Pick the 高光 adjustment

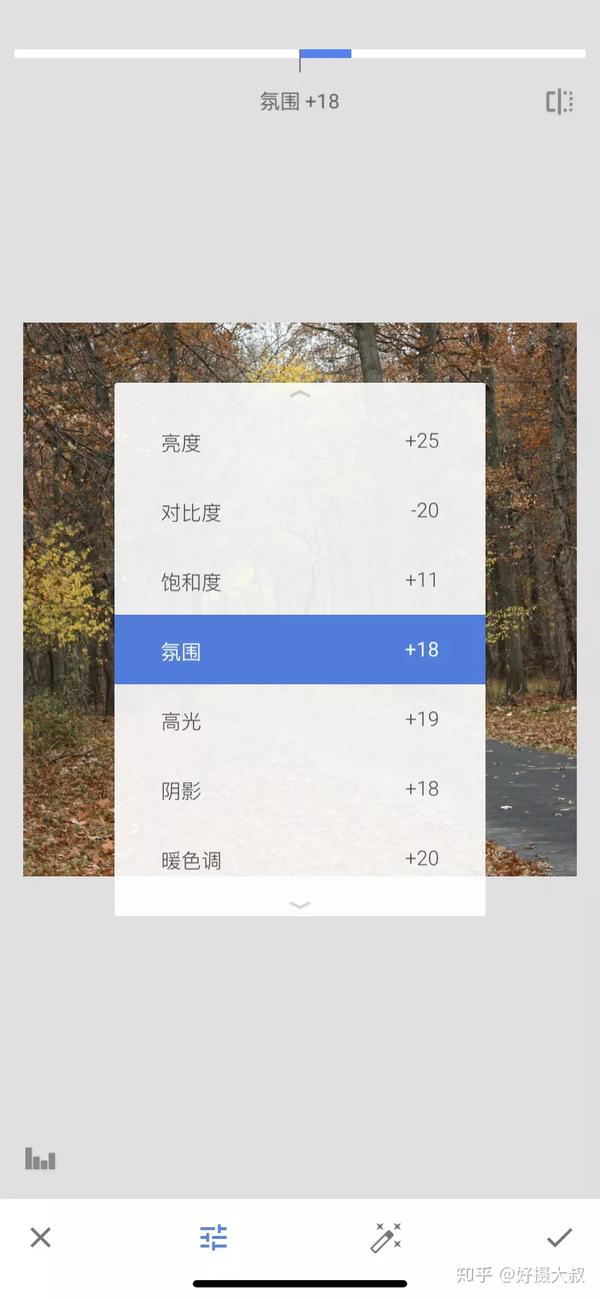coord(300,719)
